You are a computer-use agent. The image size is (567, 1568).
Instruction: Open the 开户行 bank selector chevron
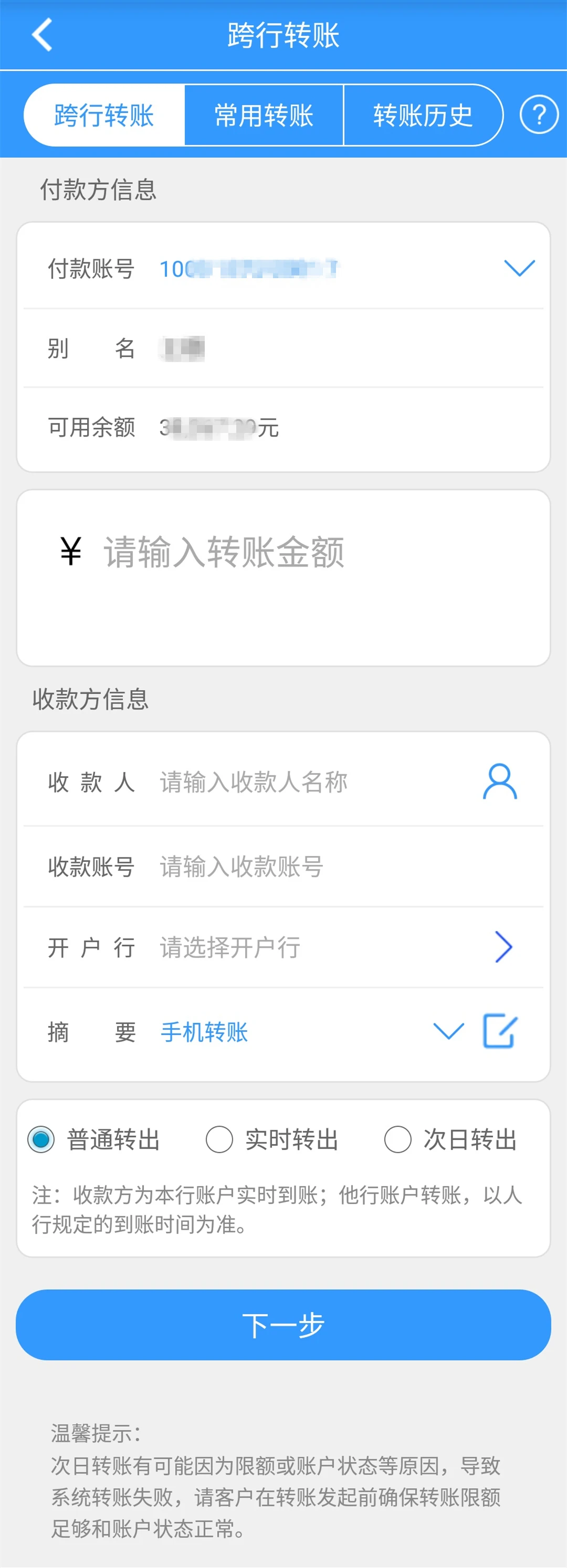(505, 947)
